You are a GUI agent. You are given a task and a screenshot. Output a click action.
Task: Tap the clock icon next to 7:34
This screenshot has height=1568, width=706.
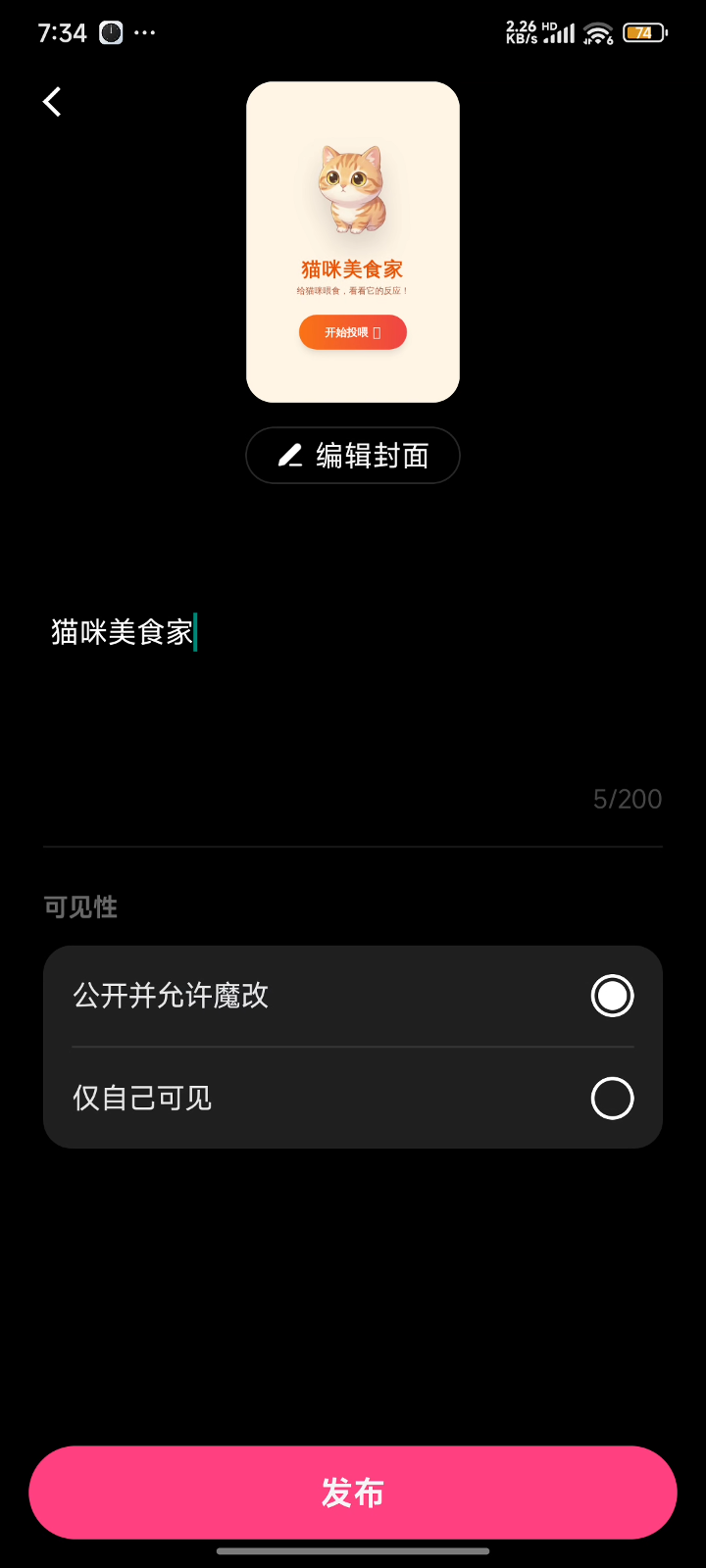pyautogui.click(x=110, y=32)
